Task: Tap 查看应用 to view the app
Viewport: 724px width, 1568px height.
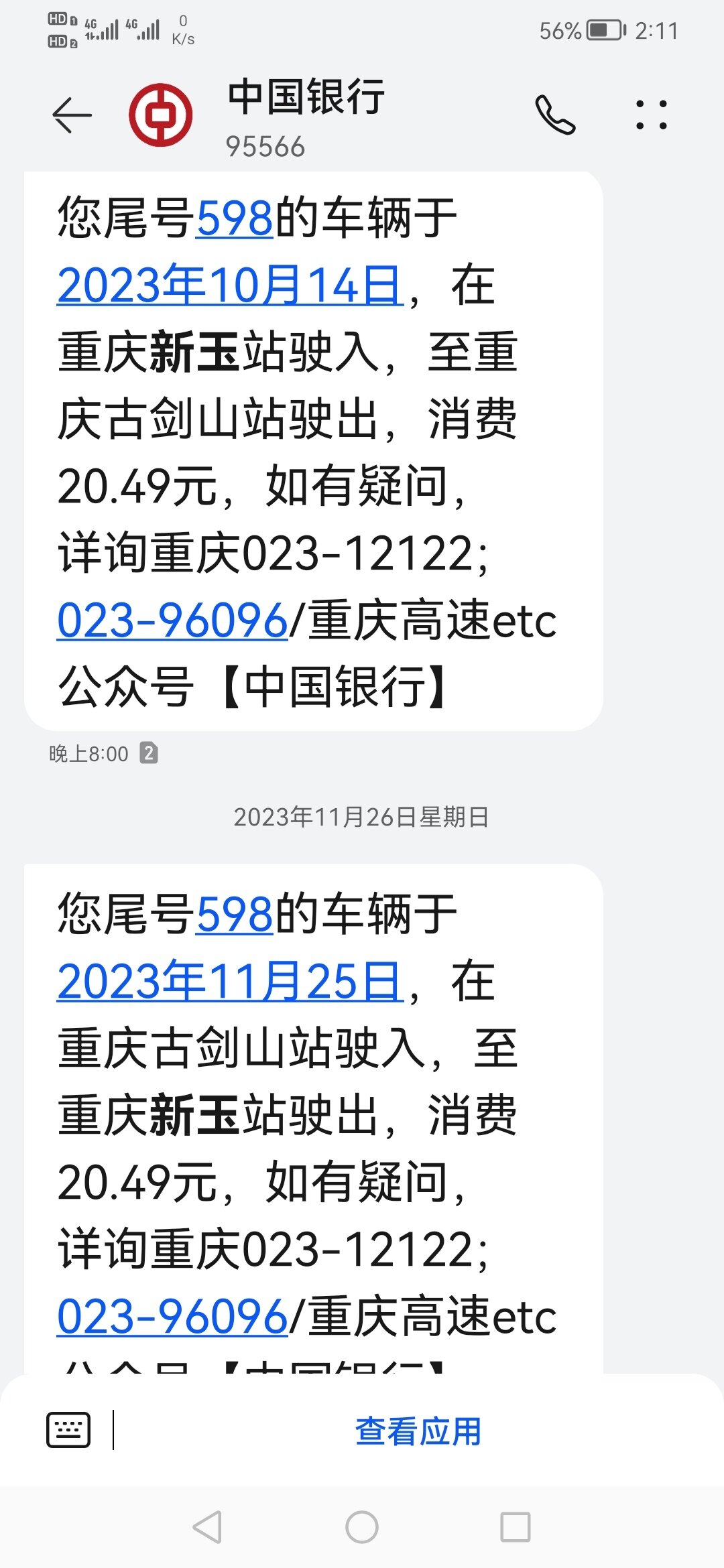Action: point(418,1431)
